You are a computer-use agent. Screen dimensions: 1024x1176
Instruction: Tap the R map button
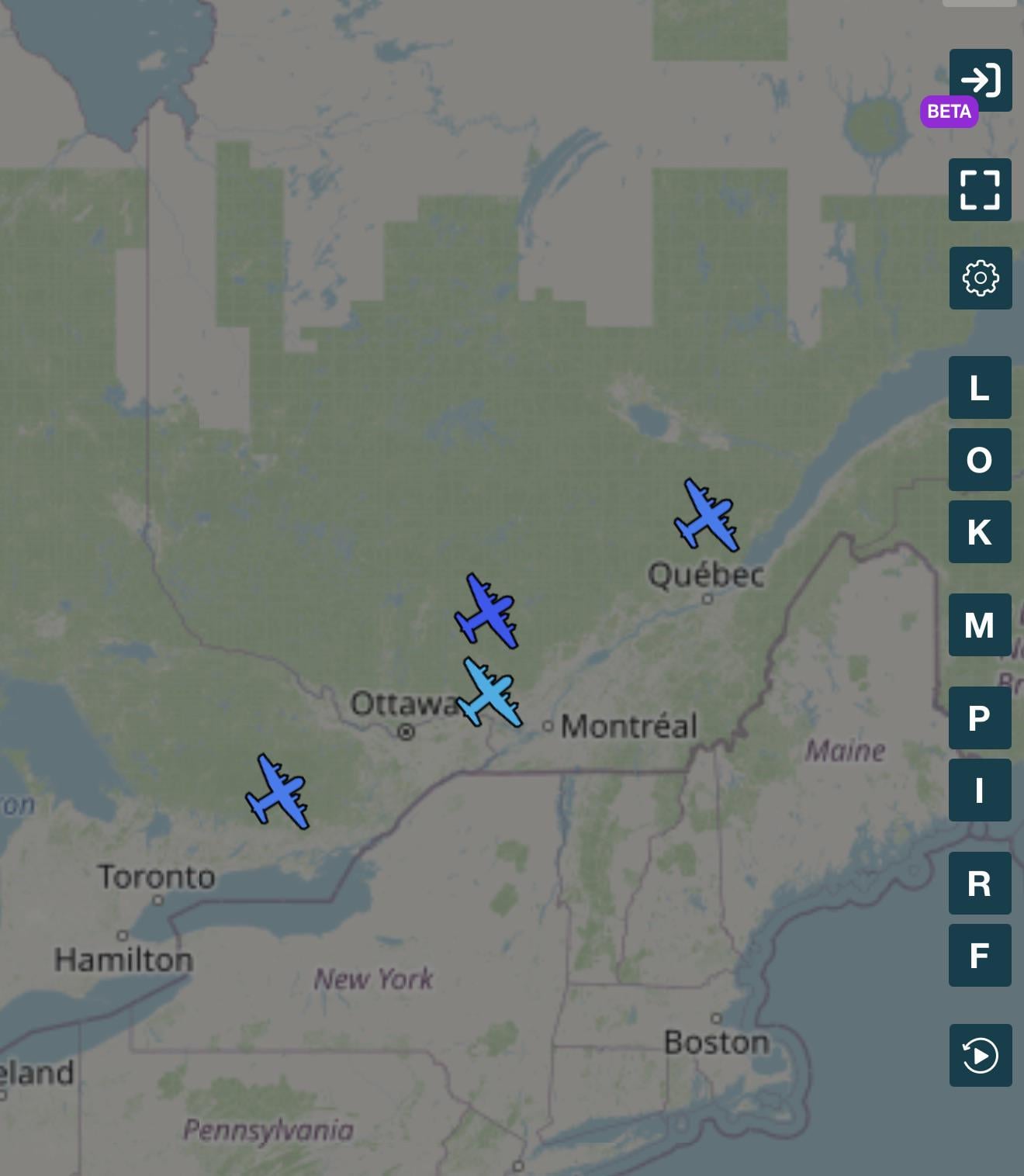pos(980,883)
